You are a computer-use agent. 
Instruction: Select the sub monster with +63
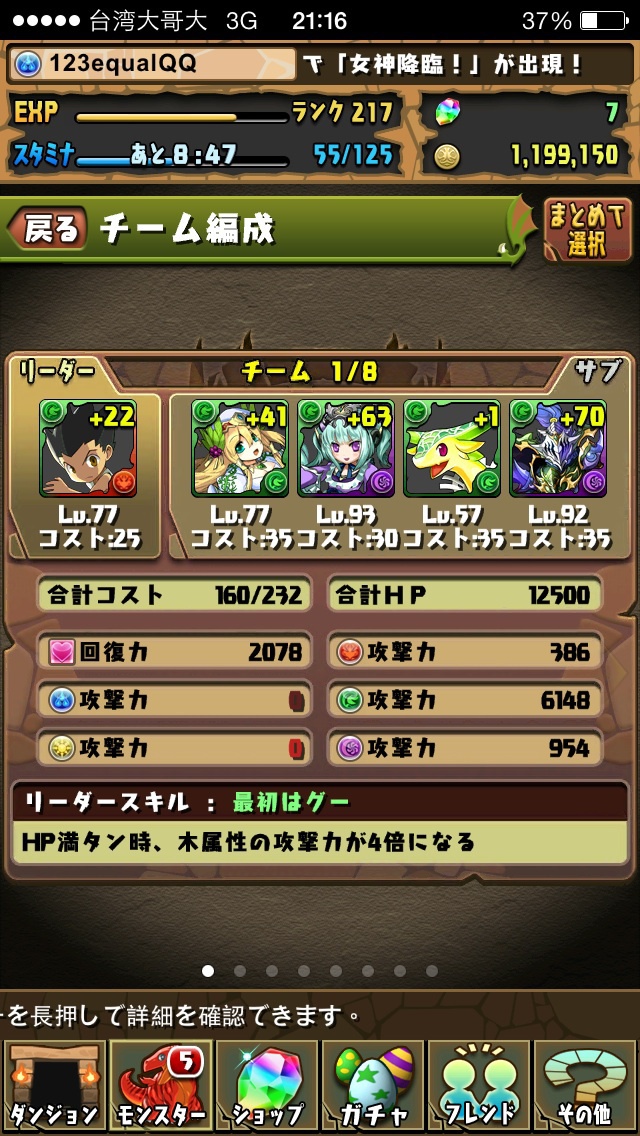(x=346, y=448)
